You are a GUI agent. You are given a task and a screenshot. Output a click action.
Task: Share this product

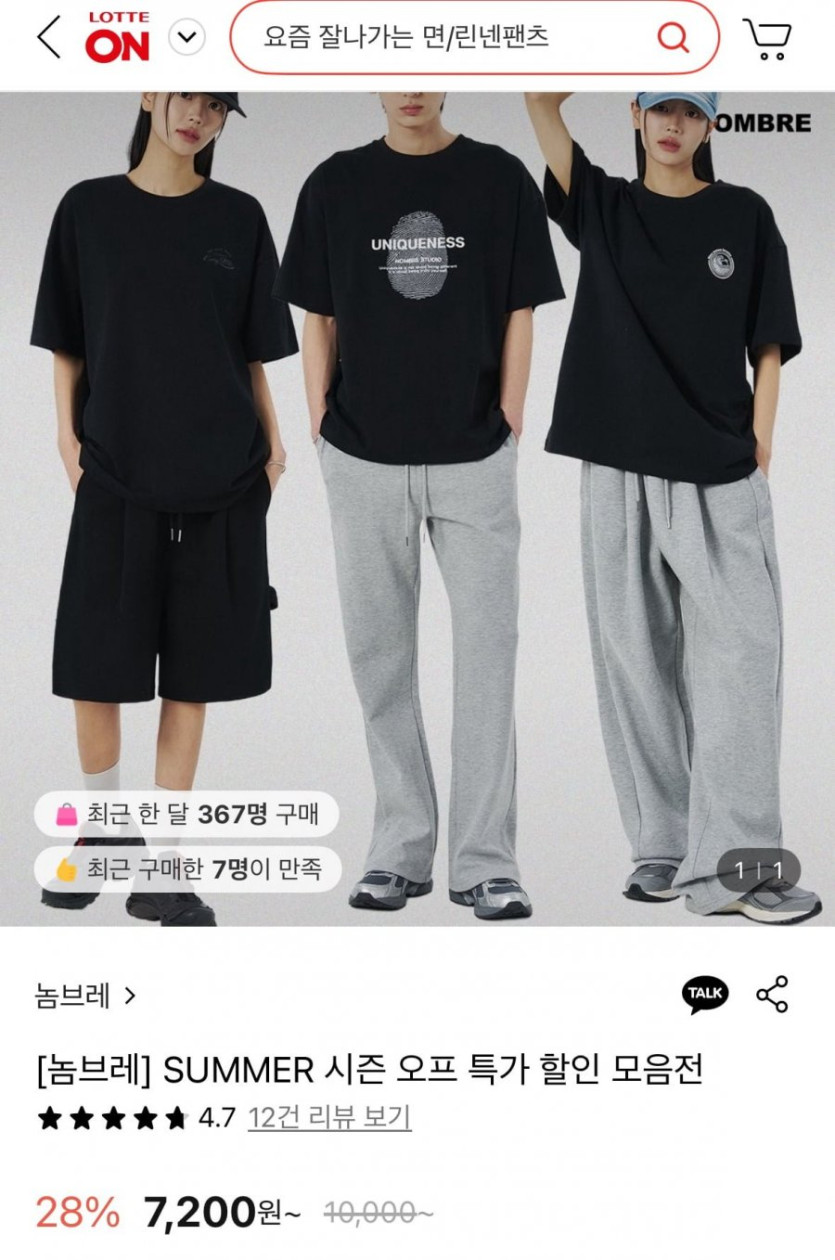pyautogui.click(x=772, y=994)
